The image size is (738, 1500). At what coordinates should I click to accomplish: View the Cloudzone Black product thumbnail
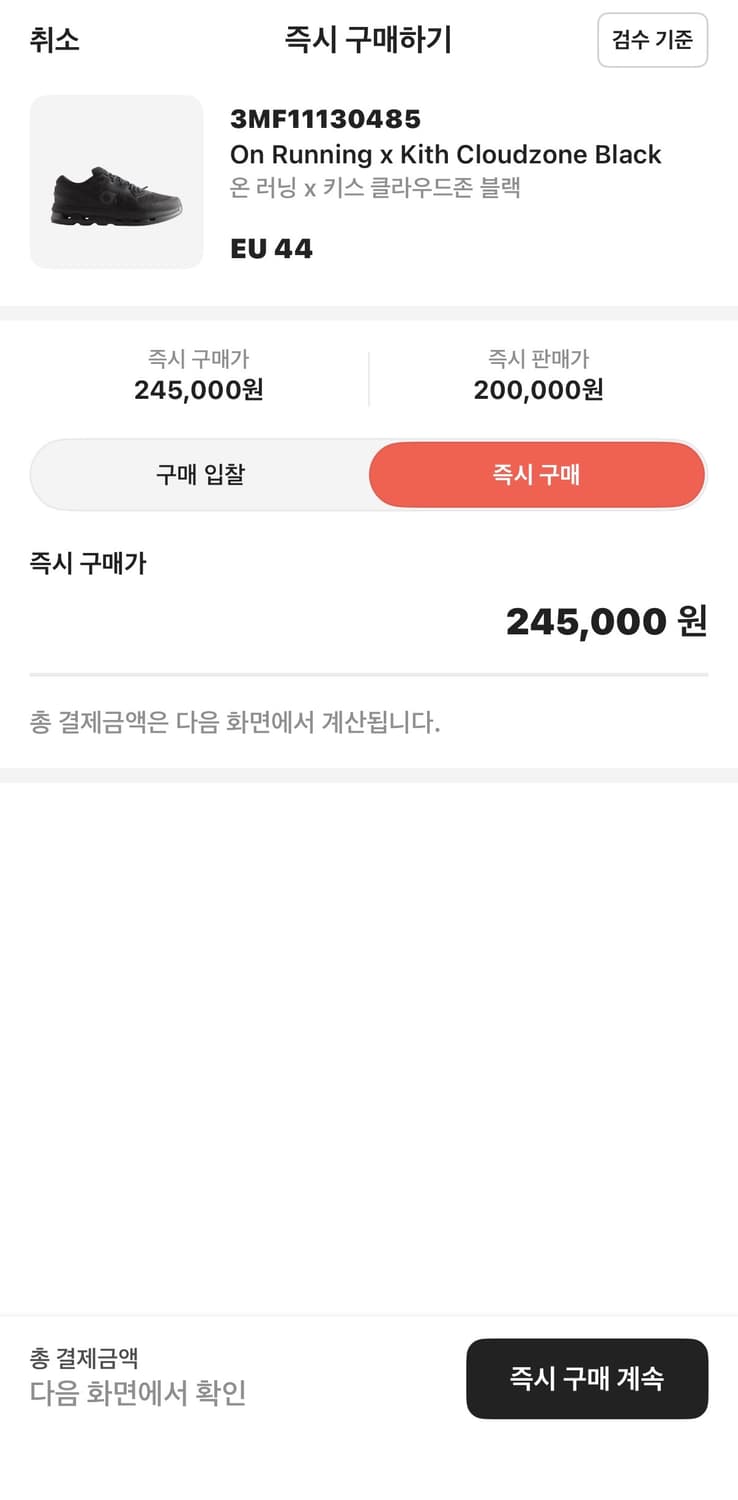[115, 181]
